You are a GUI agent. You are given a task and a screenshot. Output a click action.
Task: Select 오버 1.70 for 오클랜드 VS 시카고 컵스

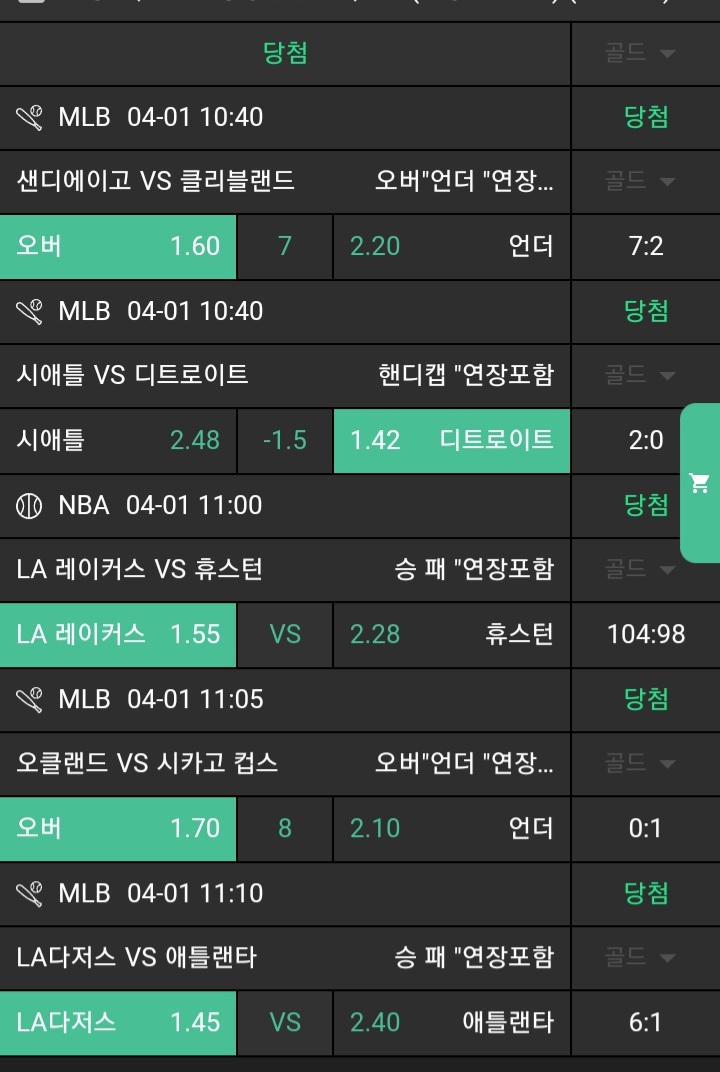pos(118,828)
